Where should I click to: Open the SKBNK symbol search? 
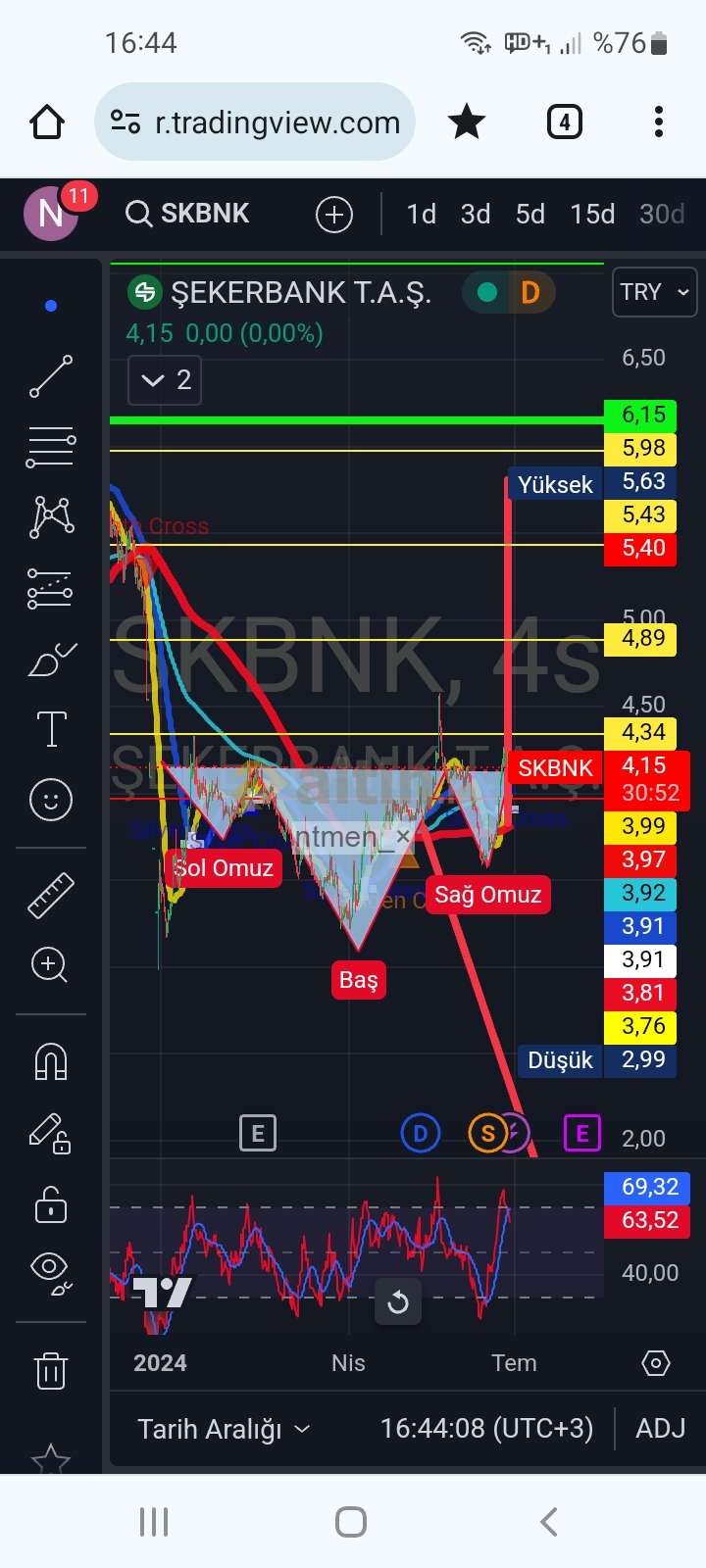[x=188, y=214]
